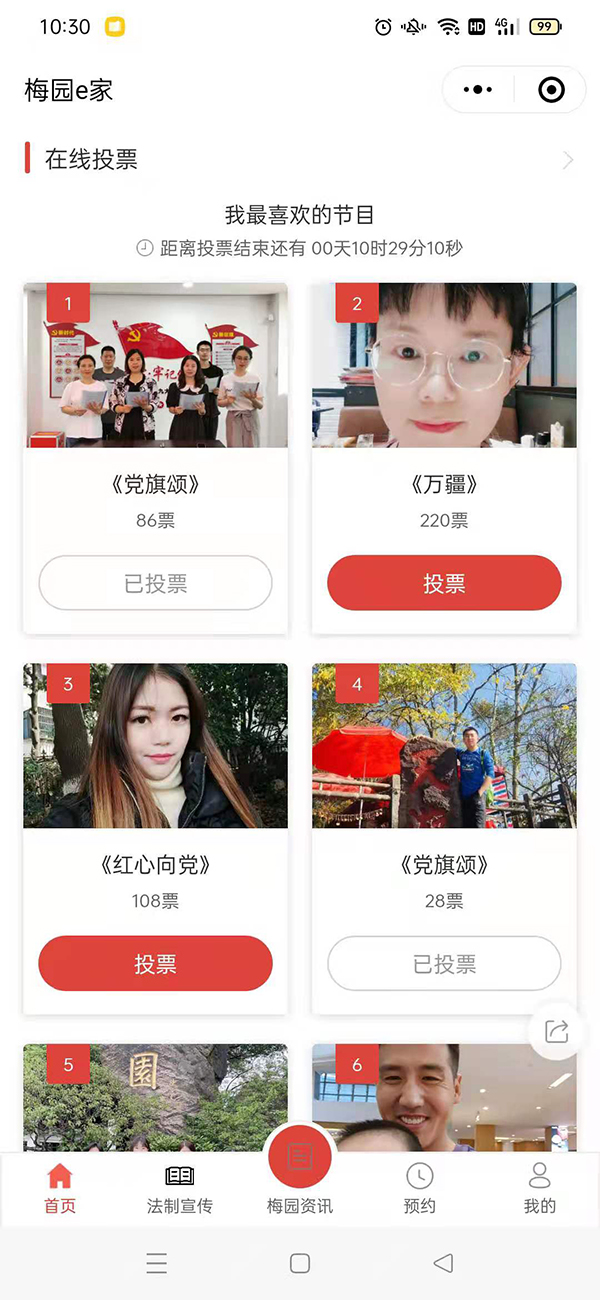Open the 我的 profile tab

pos(540,1188)
